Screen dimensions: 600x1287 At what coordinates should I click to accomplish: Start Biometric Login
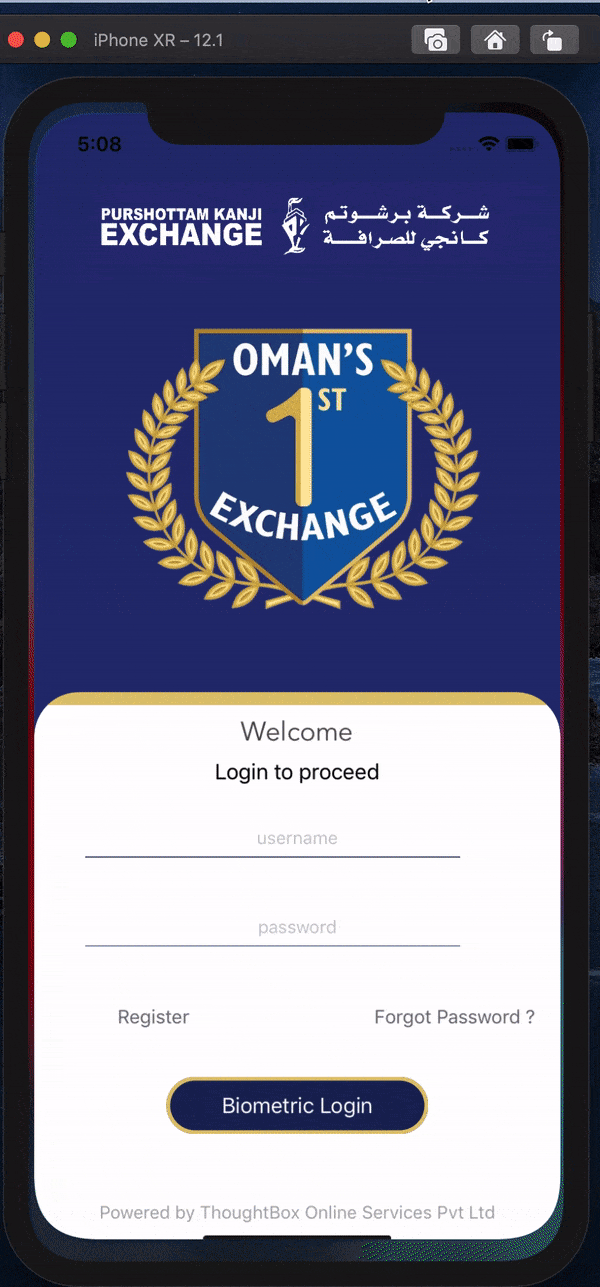point(297,1106)
